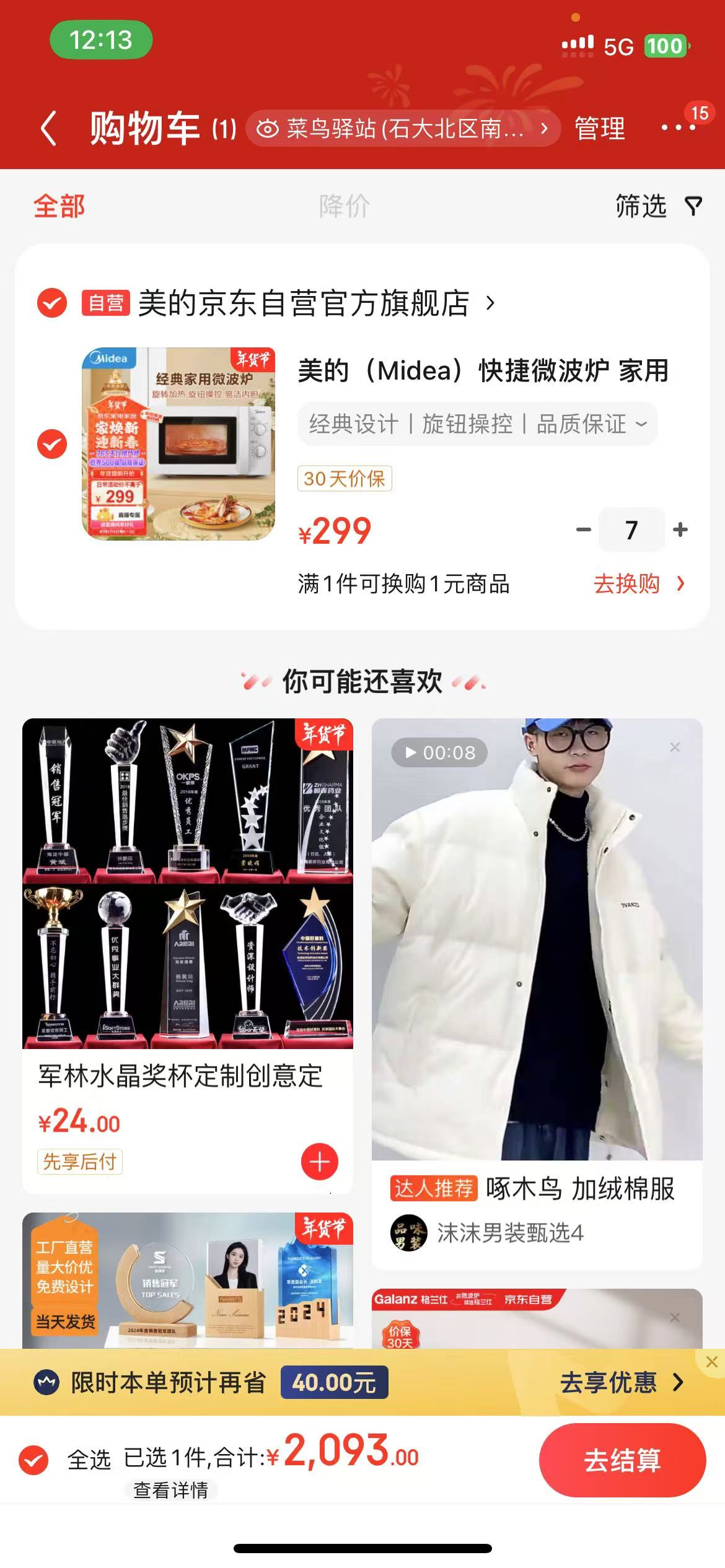Open the three-dot overflow menu
This screenshot has width=725, height=1568.
678,128
